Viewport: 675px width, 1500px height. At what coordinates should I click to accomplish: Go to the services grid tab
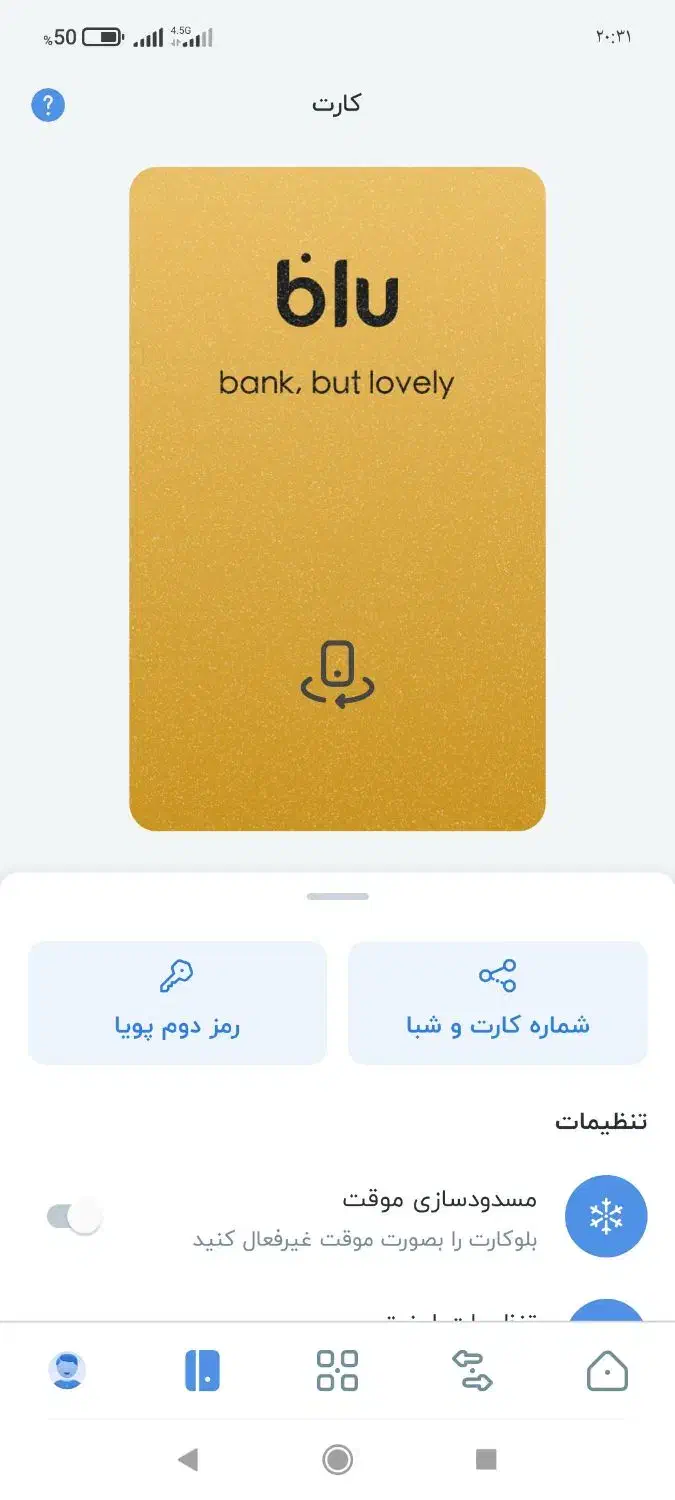337,1371
